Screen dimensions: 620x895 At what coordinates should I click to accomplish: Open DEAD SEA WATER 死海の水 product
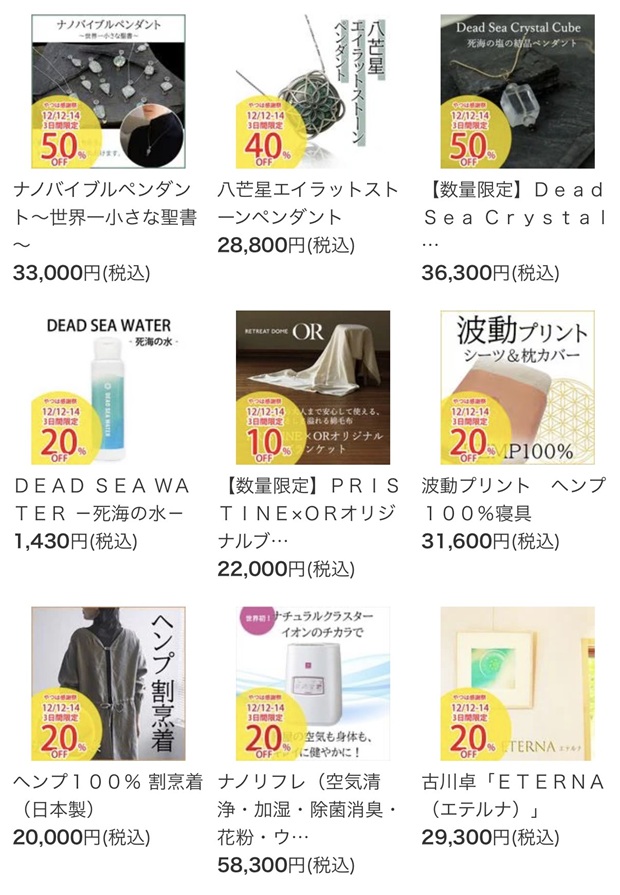click(x=109, y=388)
